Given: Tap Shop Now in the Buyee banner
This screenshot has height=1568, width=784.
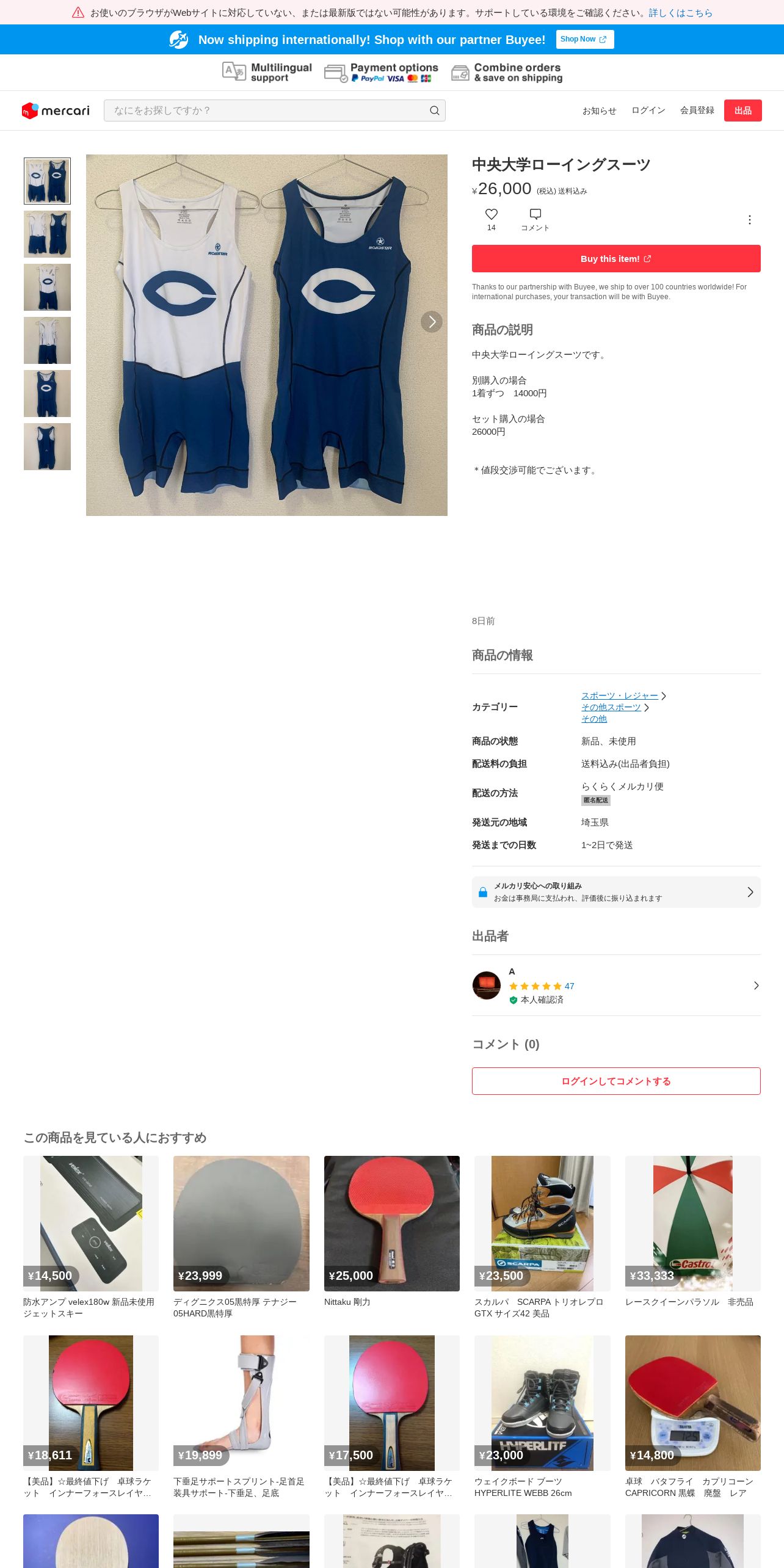Looking at the screenshot, I should coord(584,39).
